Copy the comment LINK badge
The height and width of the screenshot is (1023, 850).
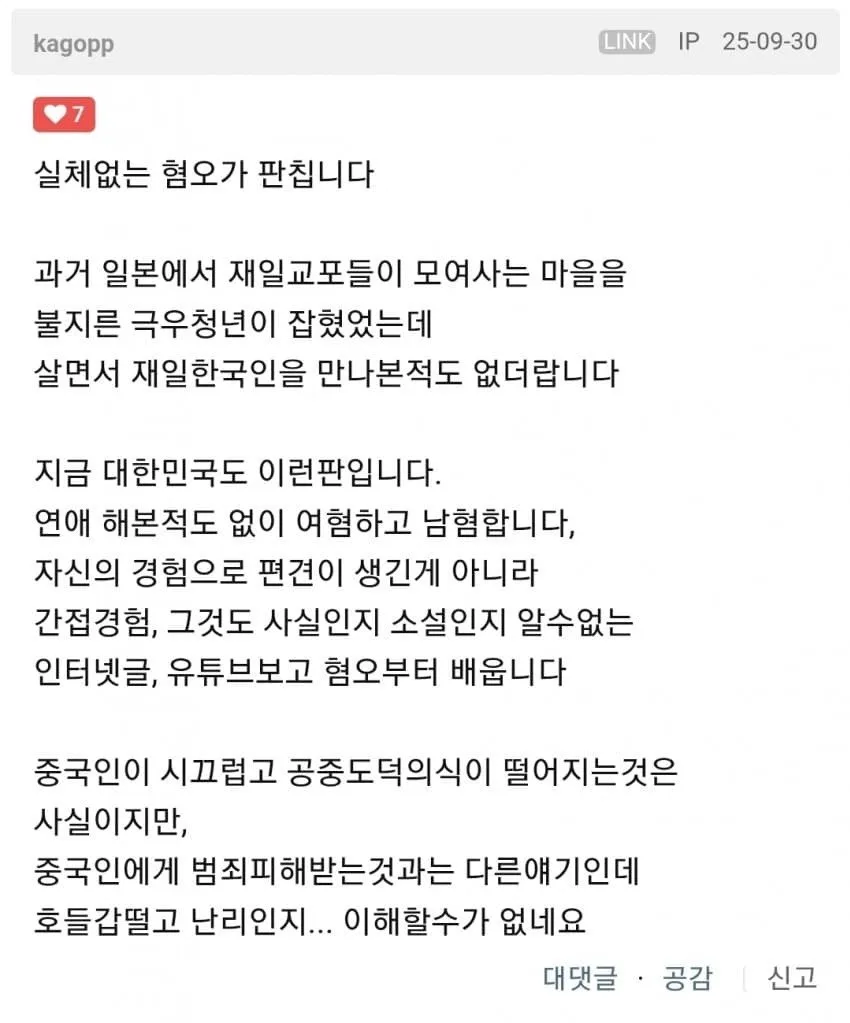click(626, 42)
